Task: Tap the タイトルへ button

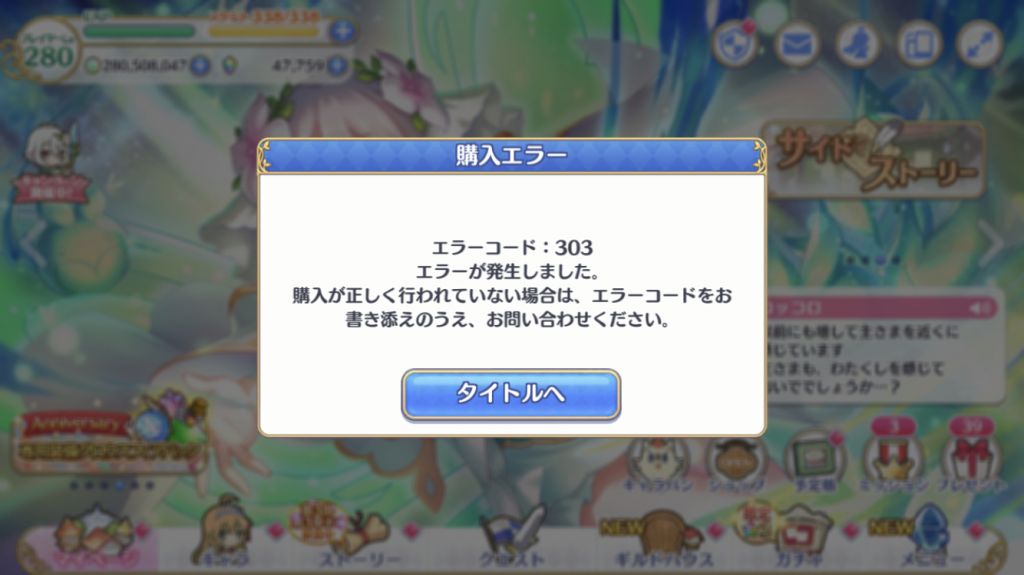Action: tap(511, 394)
